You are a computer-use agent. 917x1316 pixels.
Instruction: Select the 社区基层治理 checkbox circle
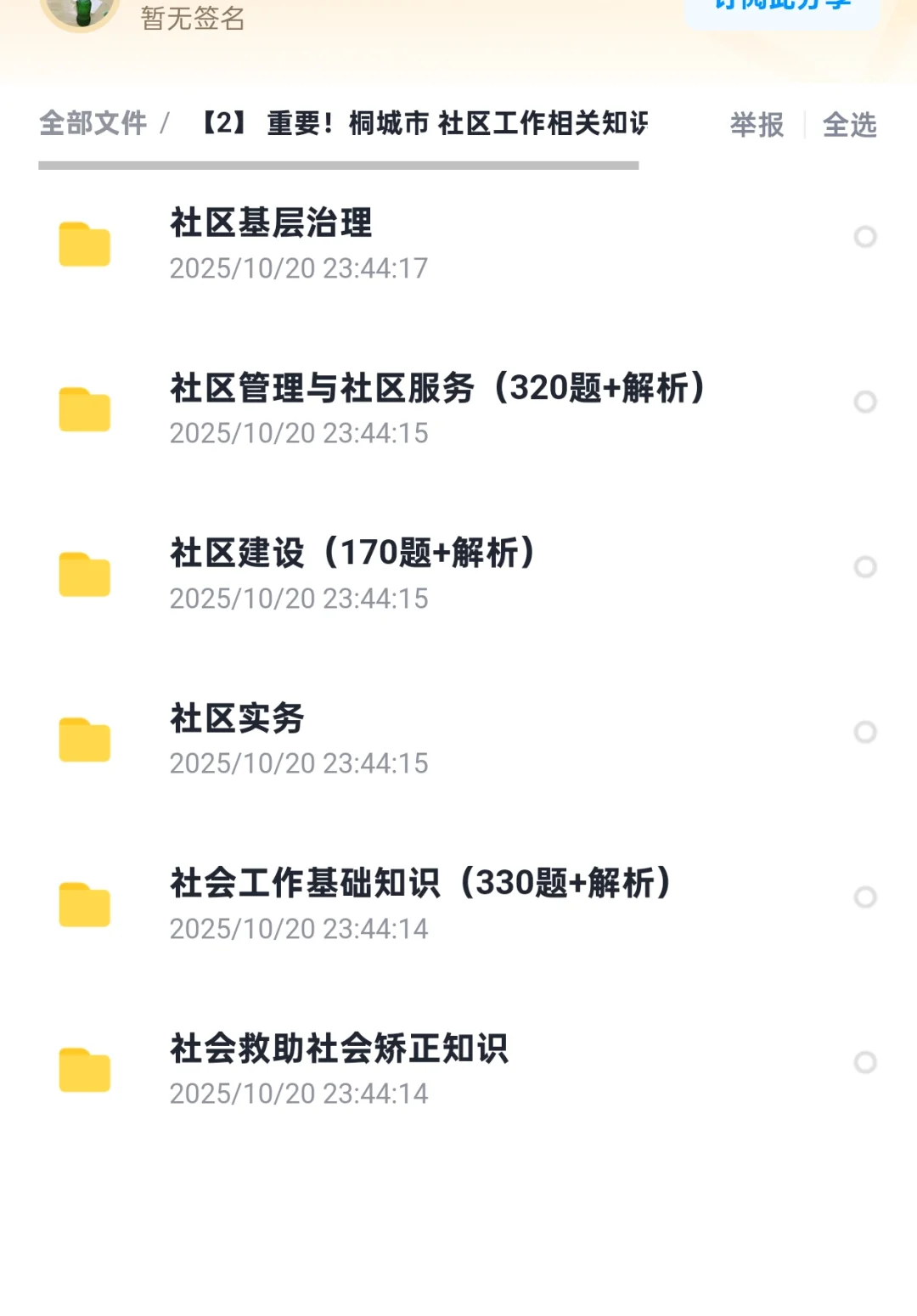pyautogui.click(x=865, y=237)
